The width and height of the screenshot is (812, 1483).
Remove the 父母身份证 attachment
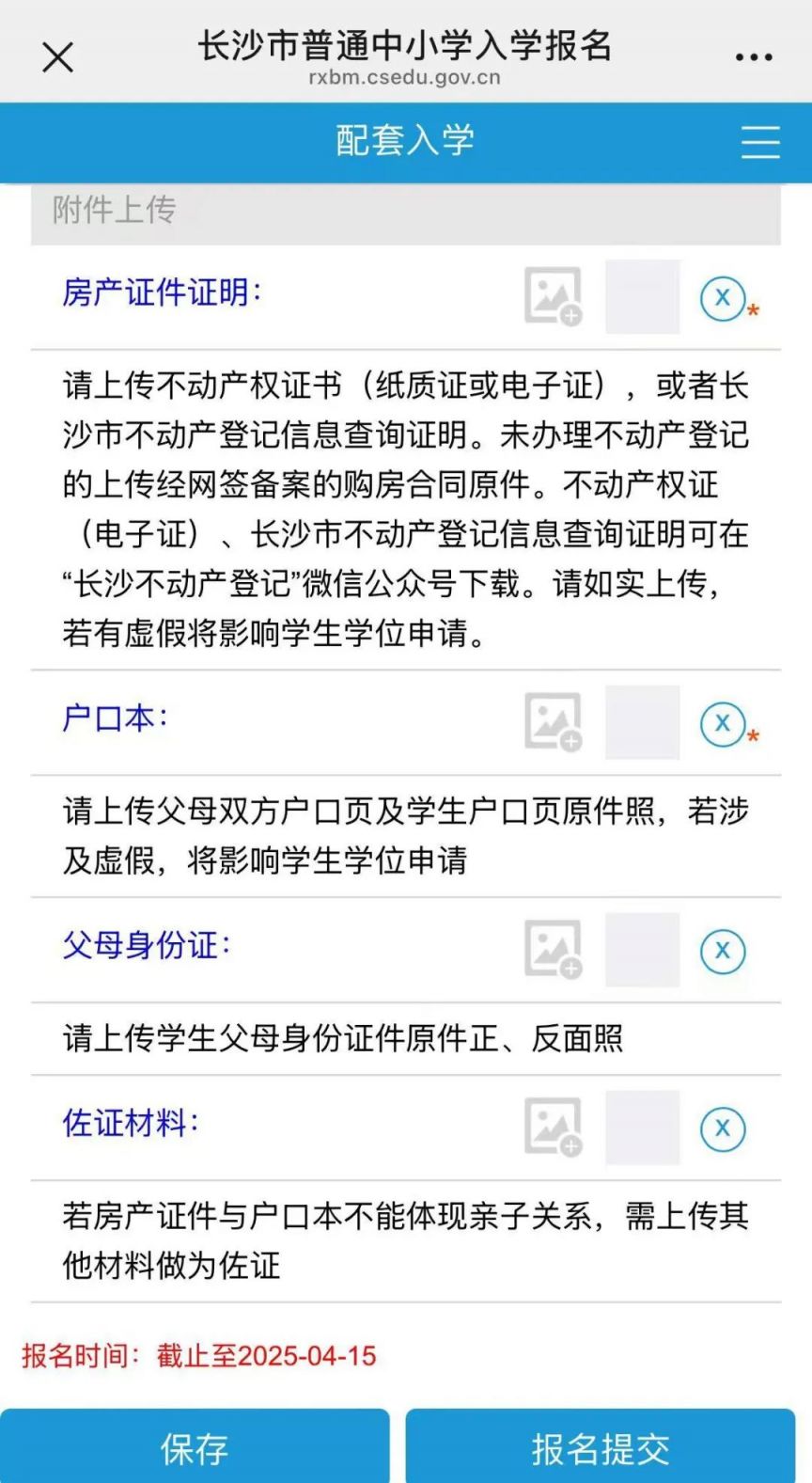[x=723, y=951]
